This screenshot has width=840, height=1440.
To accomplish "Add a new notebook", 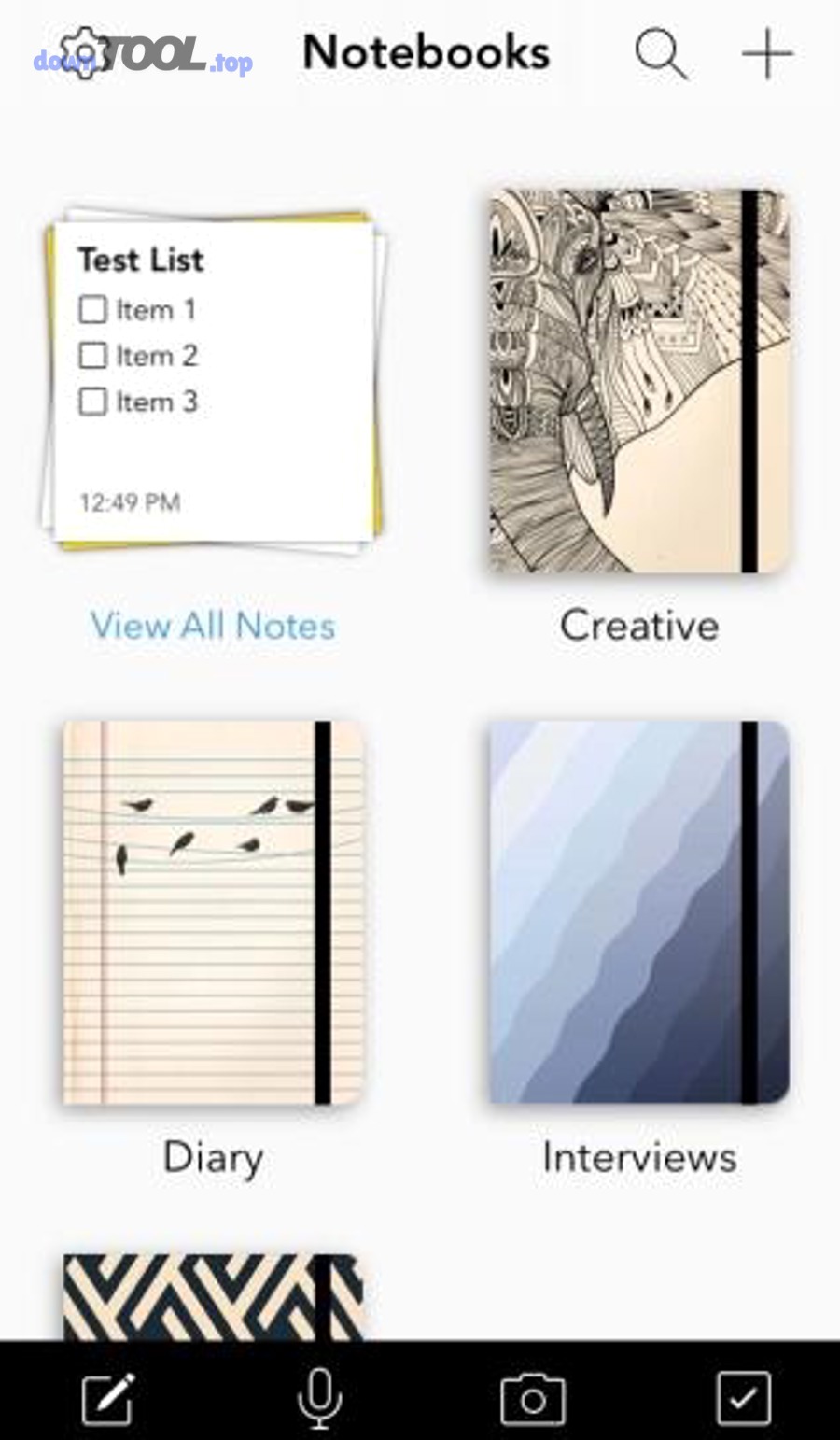I will [x=767, y=53].
